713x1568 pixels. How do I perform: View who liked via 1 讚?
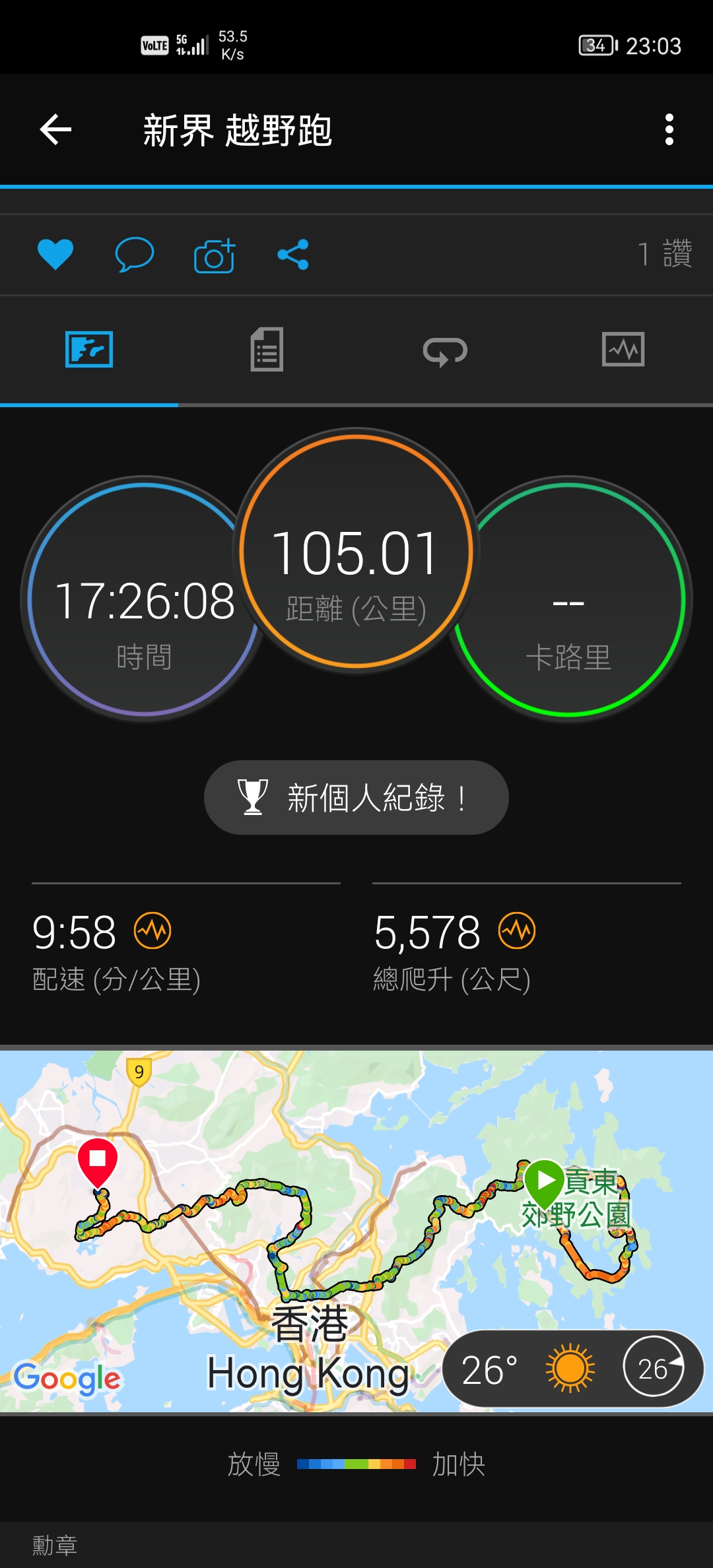click(x=663, y=254)
